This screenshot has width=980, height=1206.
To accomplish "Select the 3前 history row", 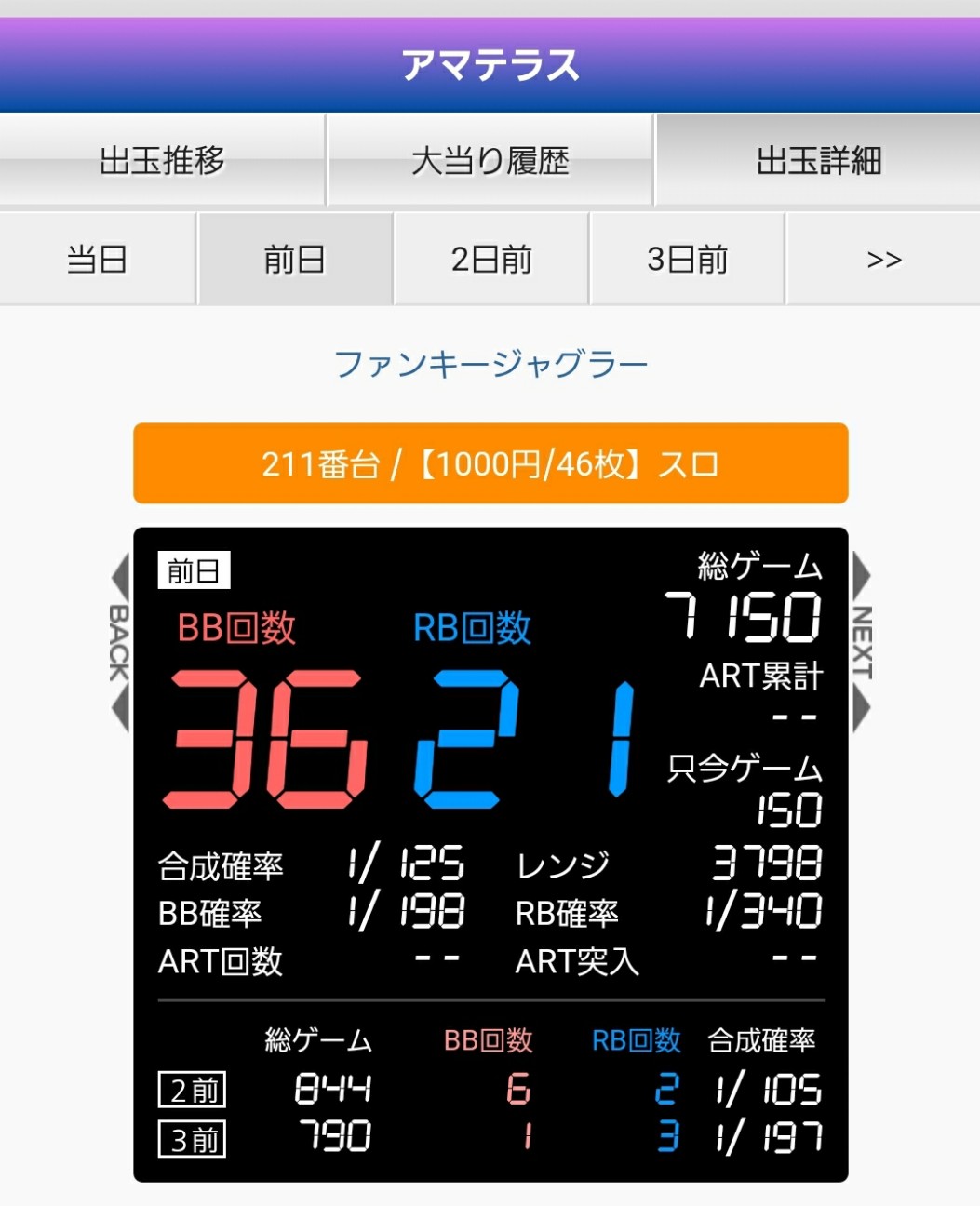I will click(192, 1137).
